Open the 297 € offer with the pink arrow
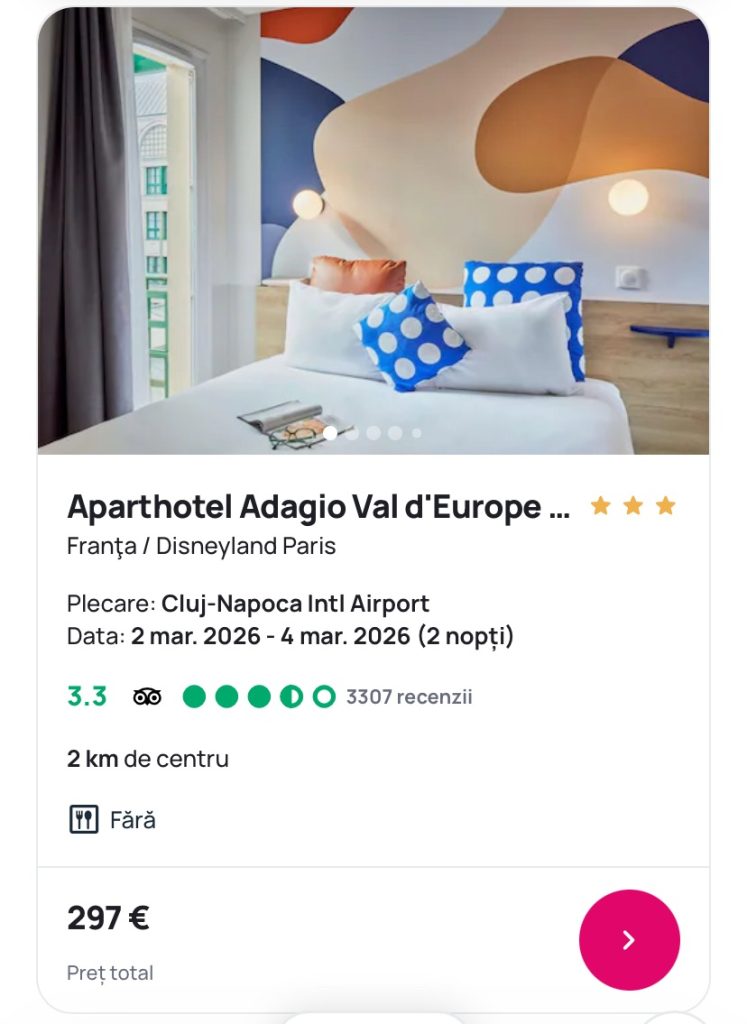Image resolution: width=747 pixels, height=1024 pixels. point(629,940)
